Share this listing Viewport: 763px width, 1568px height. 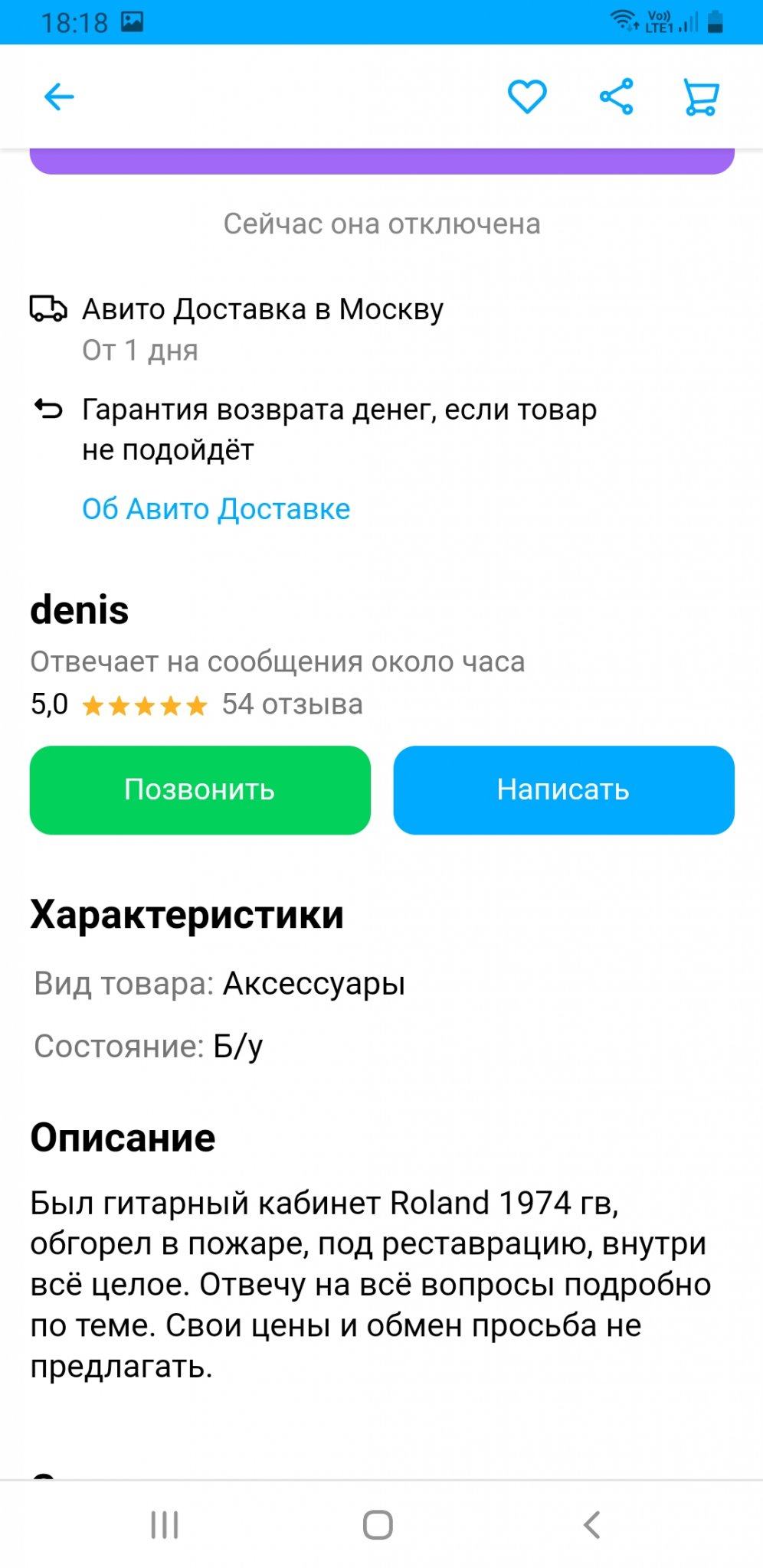click(x=616, y=97)
